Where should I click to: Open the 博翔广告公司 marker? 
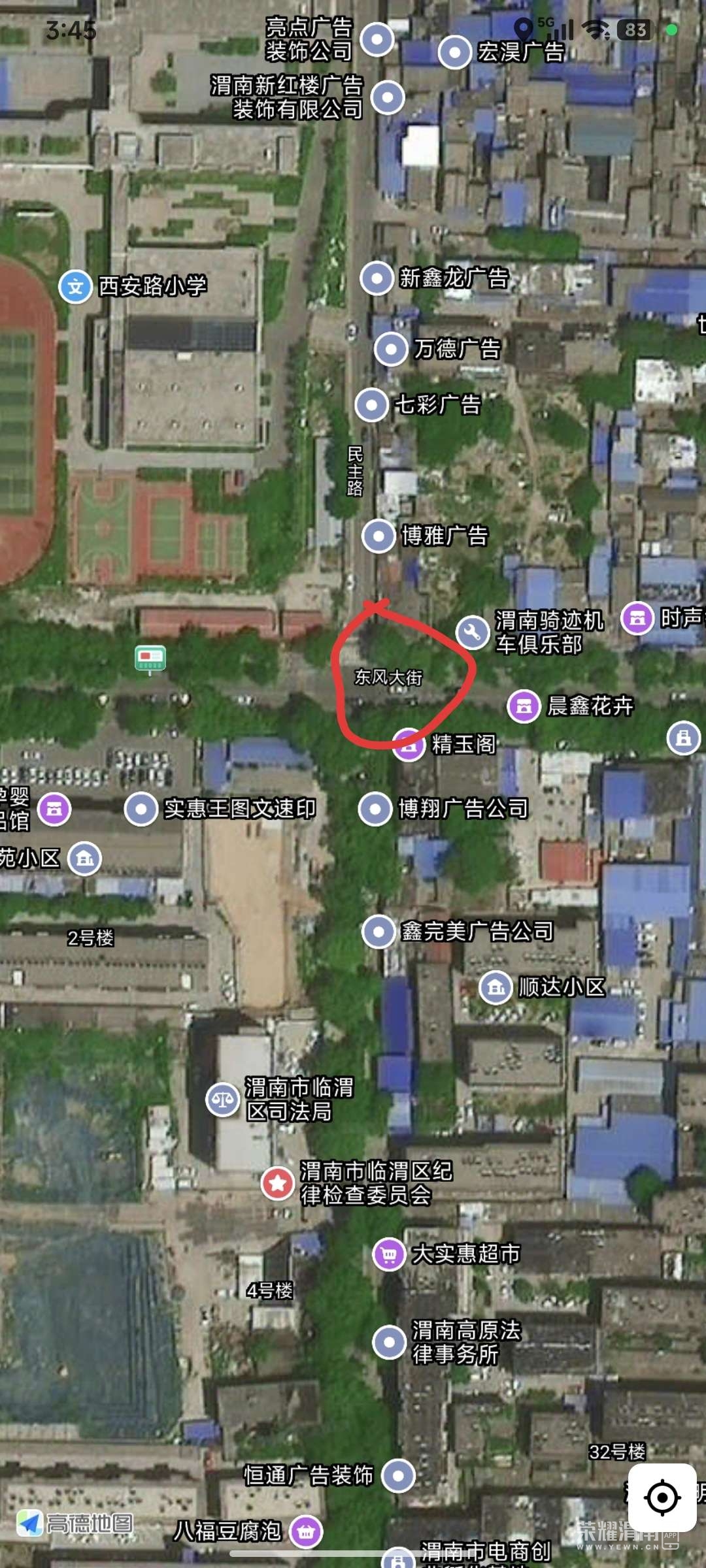click(375, 809)
